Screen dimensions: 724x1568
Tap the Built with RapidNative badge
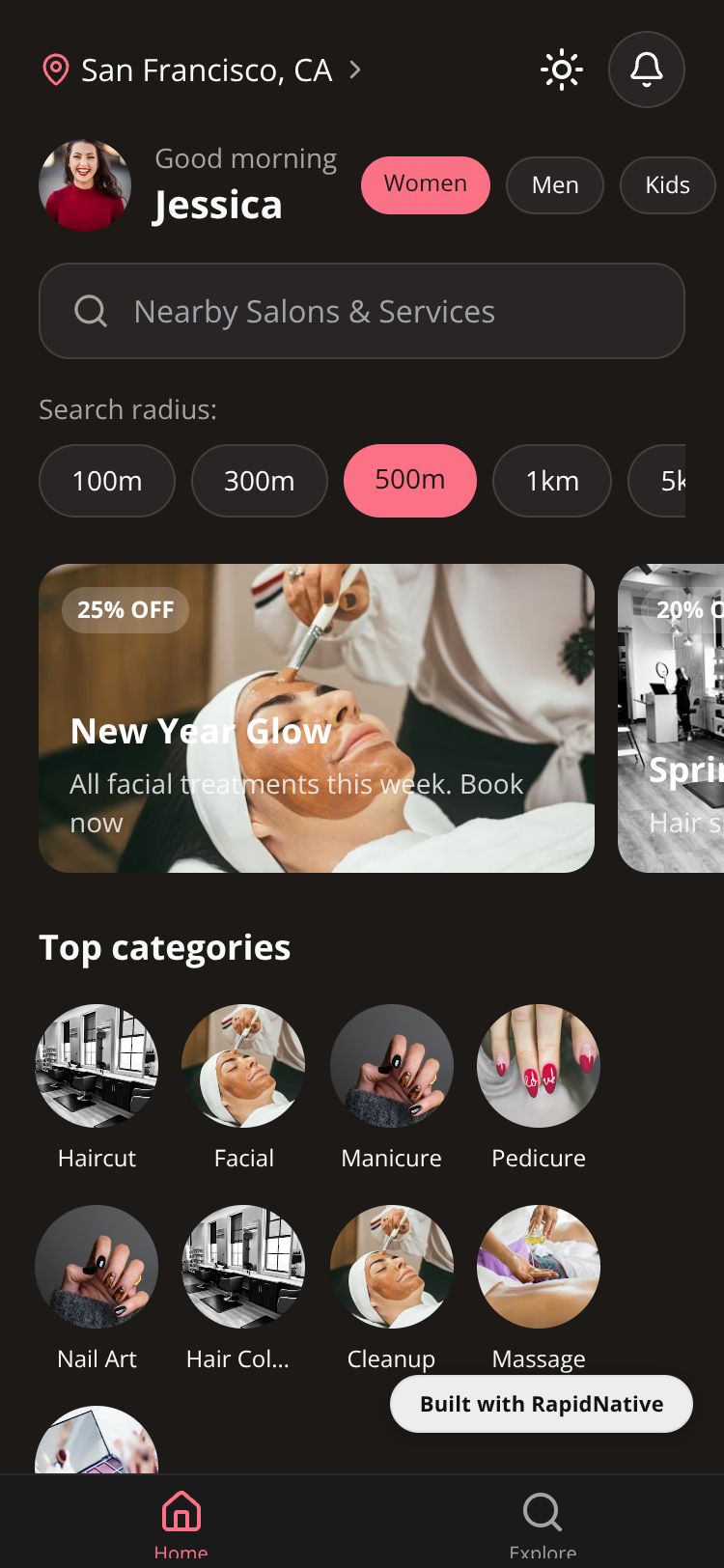pyautogui.click(x=541, y=1404)
